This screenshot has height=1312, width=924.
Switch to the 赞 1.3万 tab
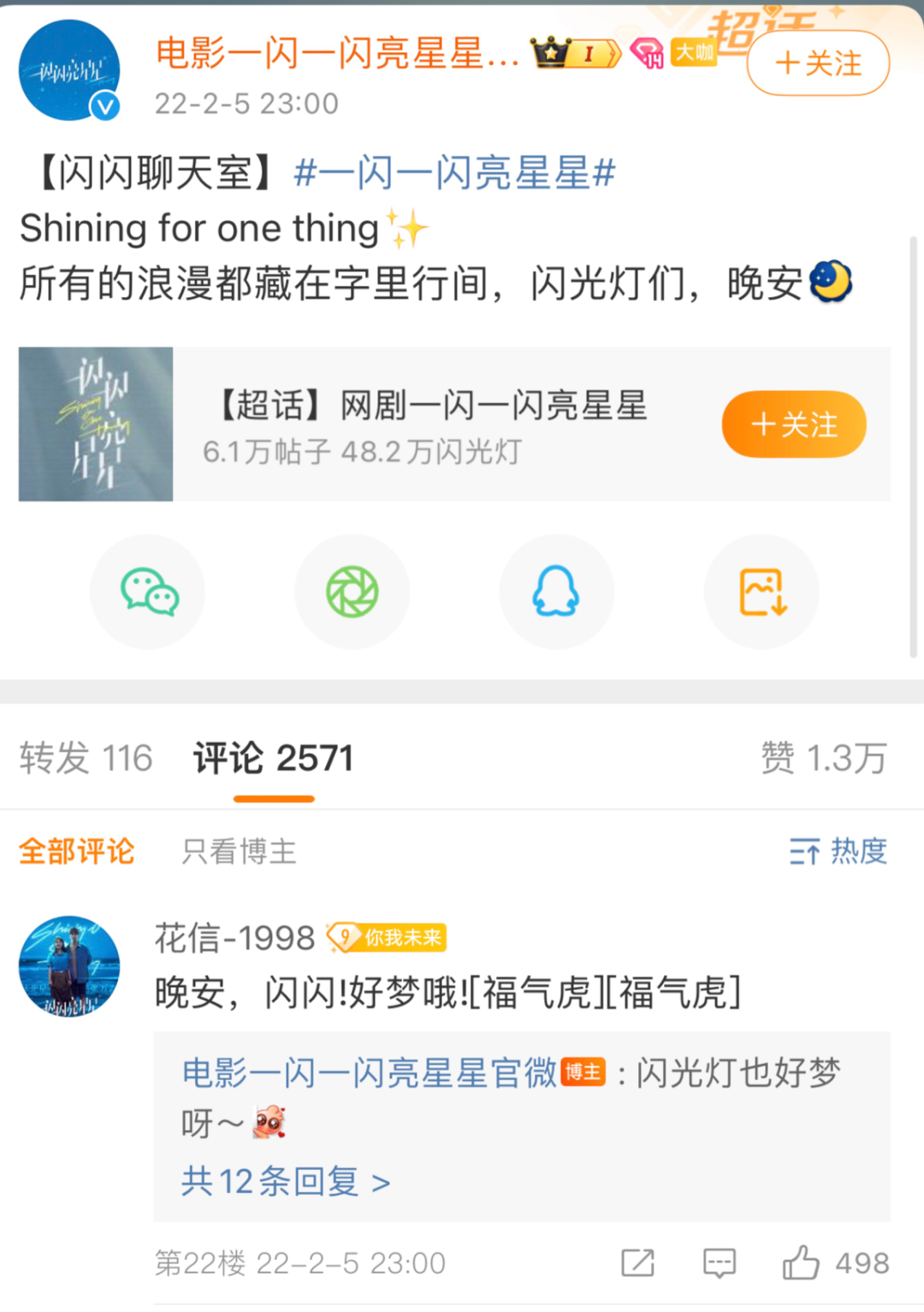click(823, 758)
